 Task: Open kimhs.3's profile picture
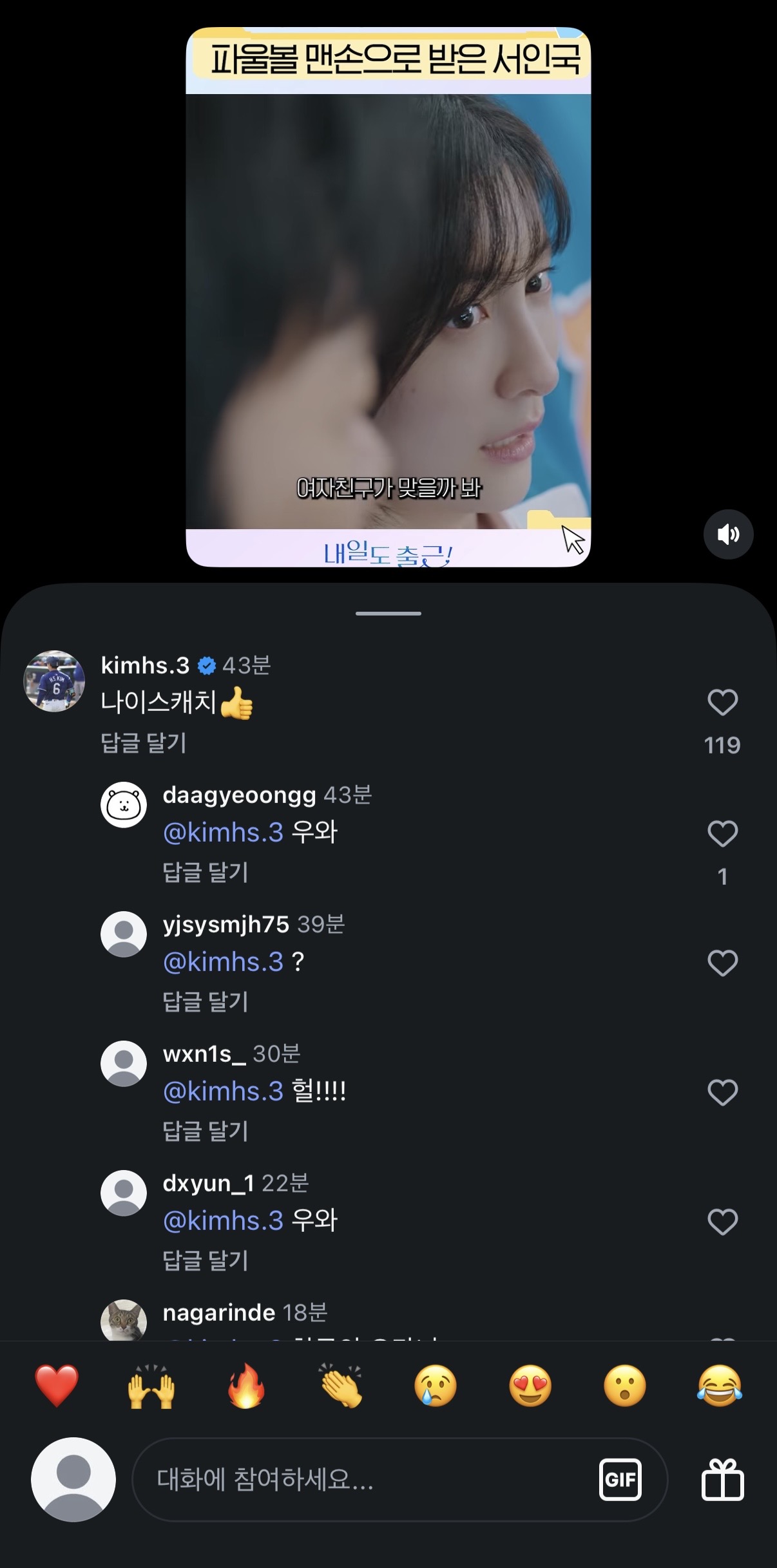54,681
